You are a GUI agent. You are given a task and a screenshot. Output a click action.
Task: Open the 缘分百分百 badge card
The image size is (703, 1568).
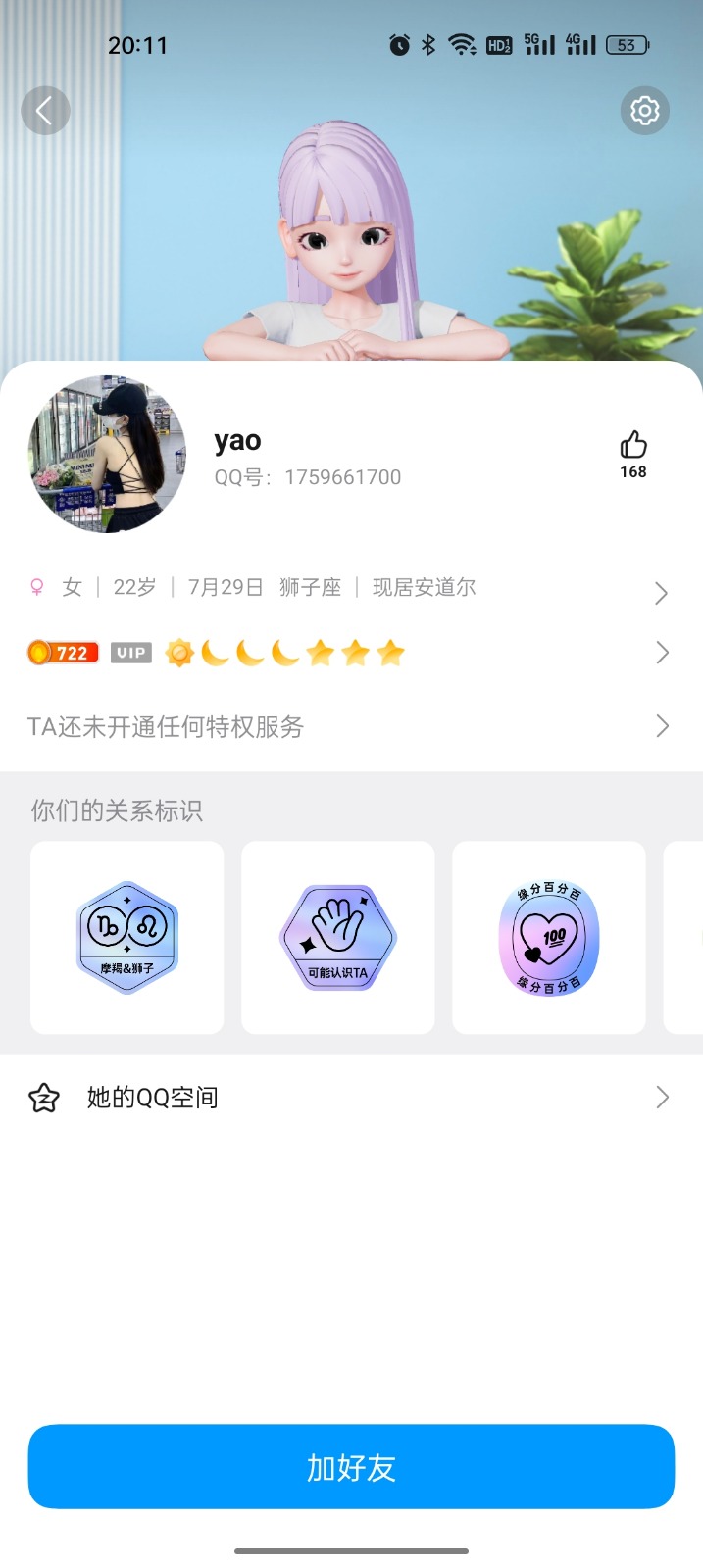coord(549,937)
